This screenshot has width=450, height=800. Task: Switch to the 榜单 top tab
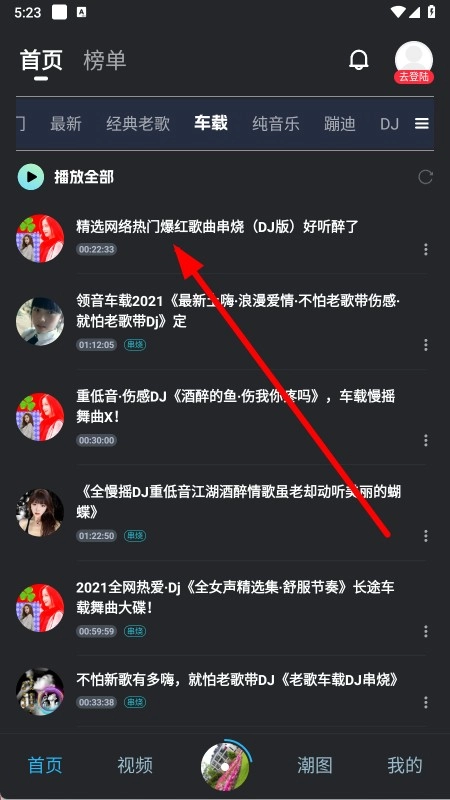click(105, 60)
